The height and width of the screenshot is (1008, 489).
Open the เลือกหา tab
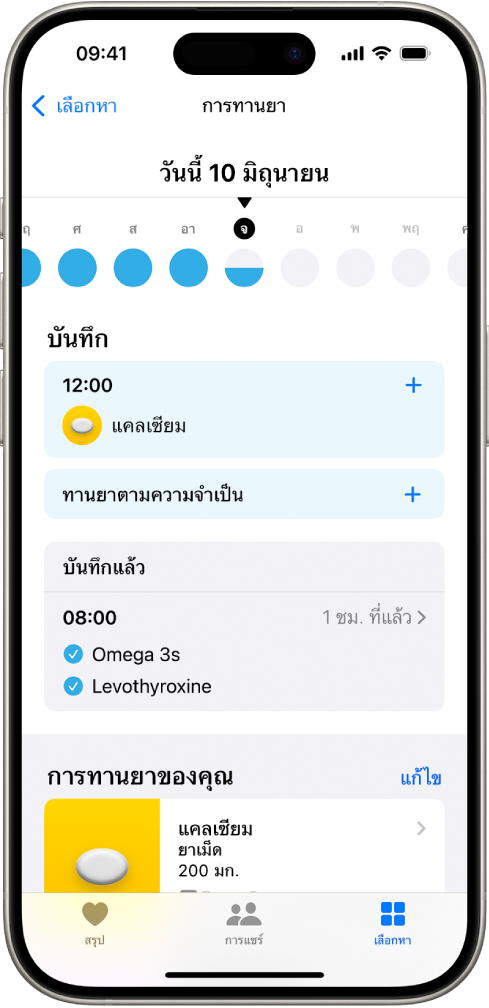tap(393, 923)
